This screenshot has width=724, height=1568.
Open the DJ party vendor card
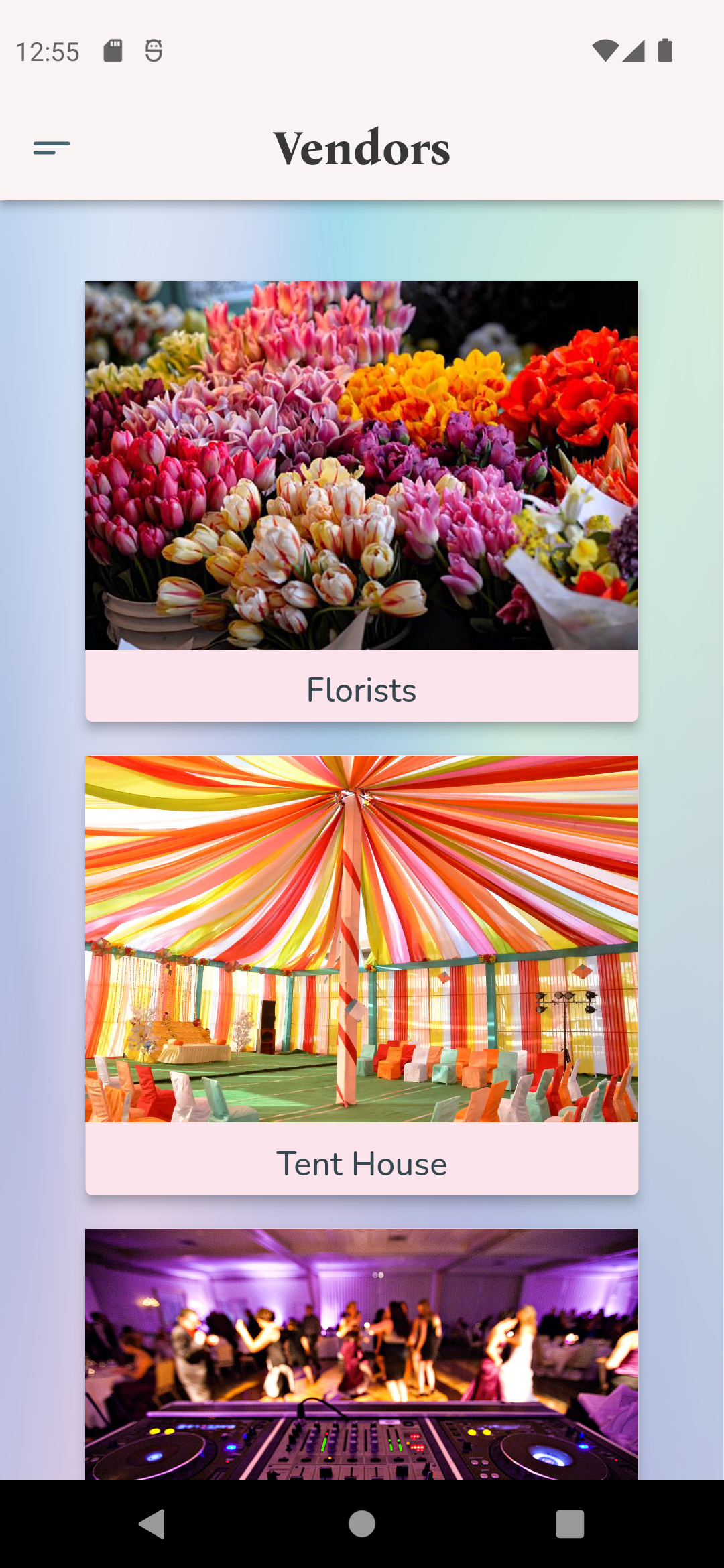pos(361,1354)
